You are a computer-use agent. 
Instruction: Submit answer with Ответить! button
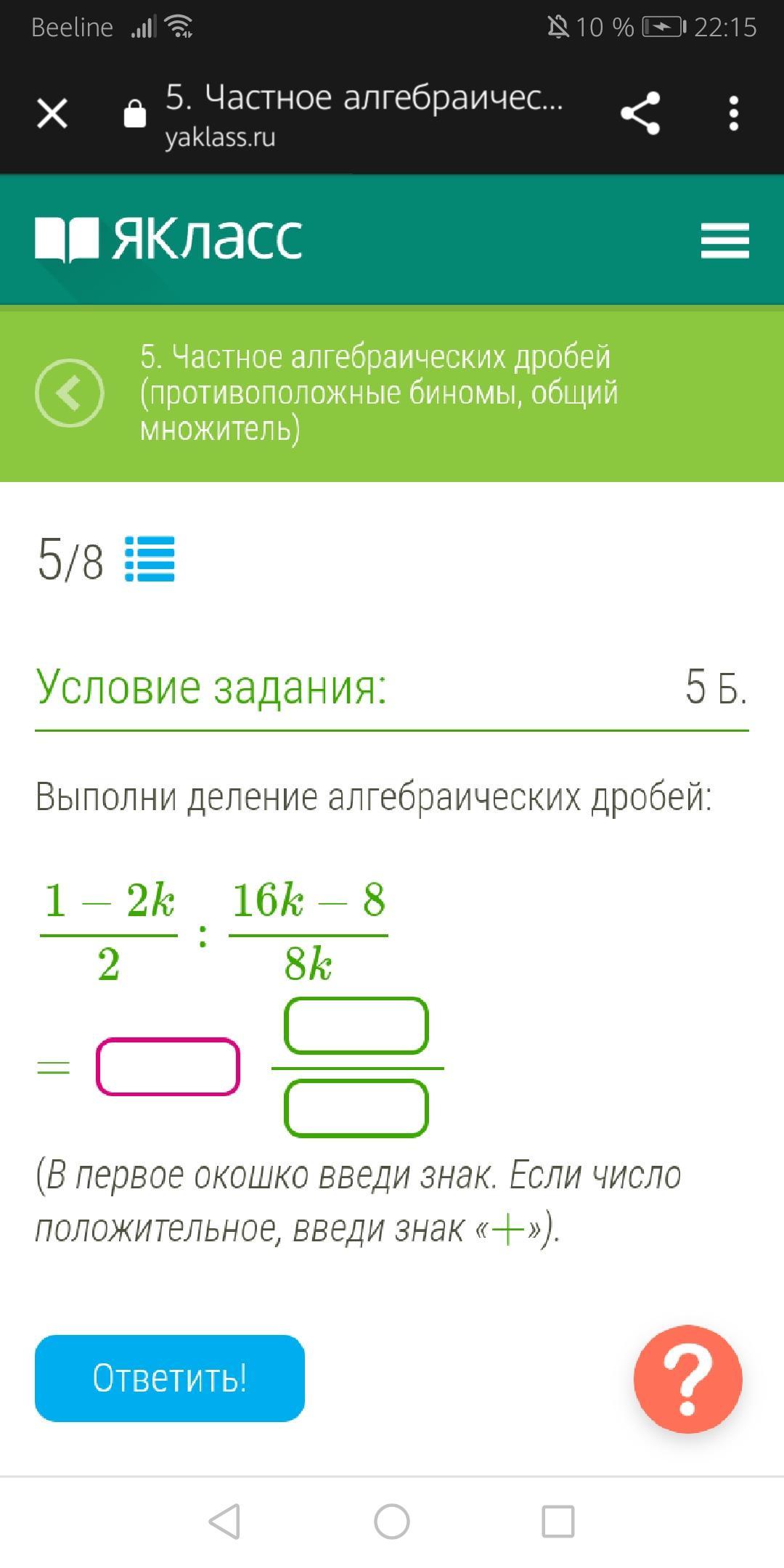point(170,1378)
